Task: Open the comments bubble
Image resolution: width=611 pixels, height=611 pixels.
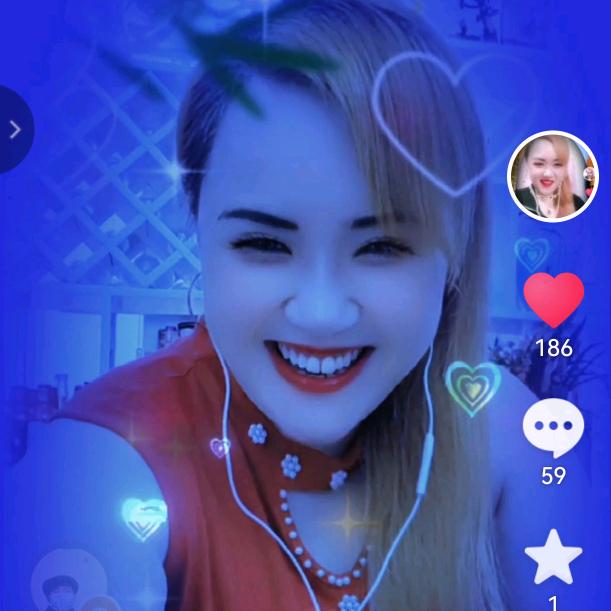Action: coord(553,428)
